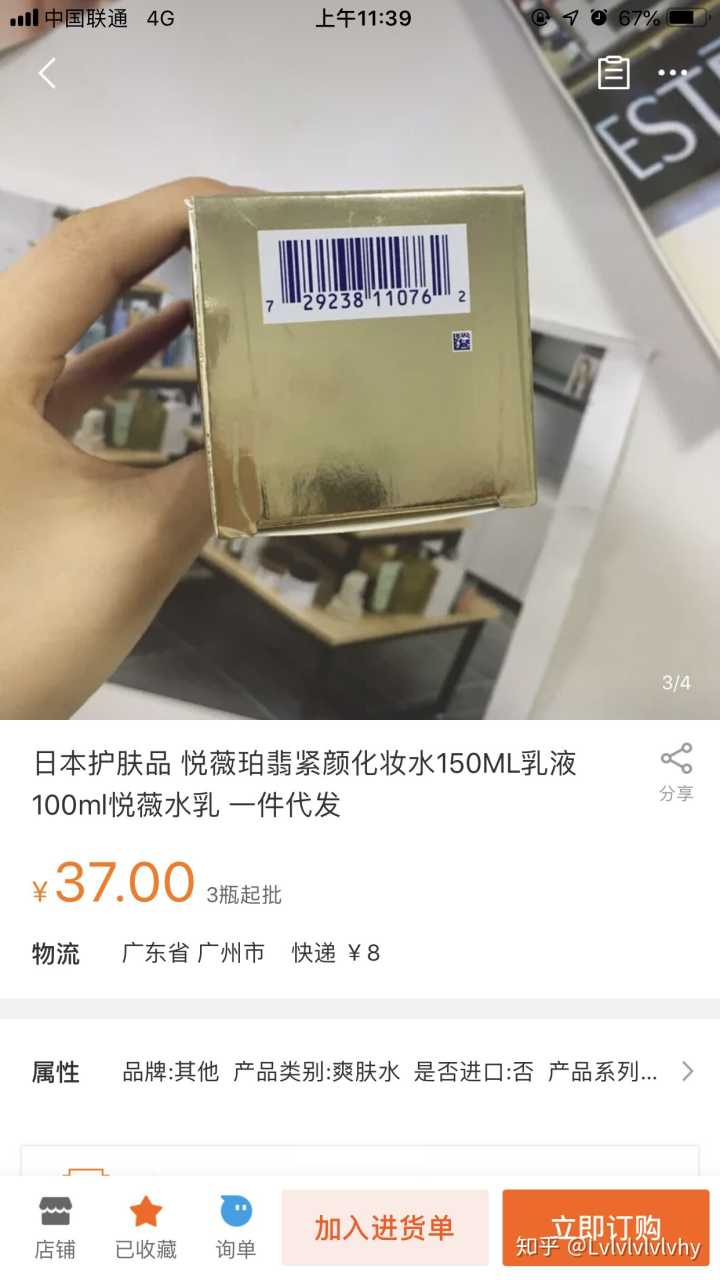Open the purchase list clipboard icon

click(613, 73)
